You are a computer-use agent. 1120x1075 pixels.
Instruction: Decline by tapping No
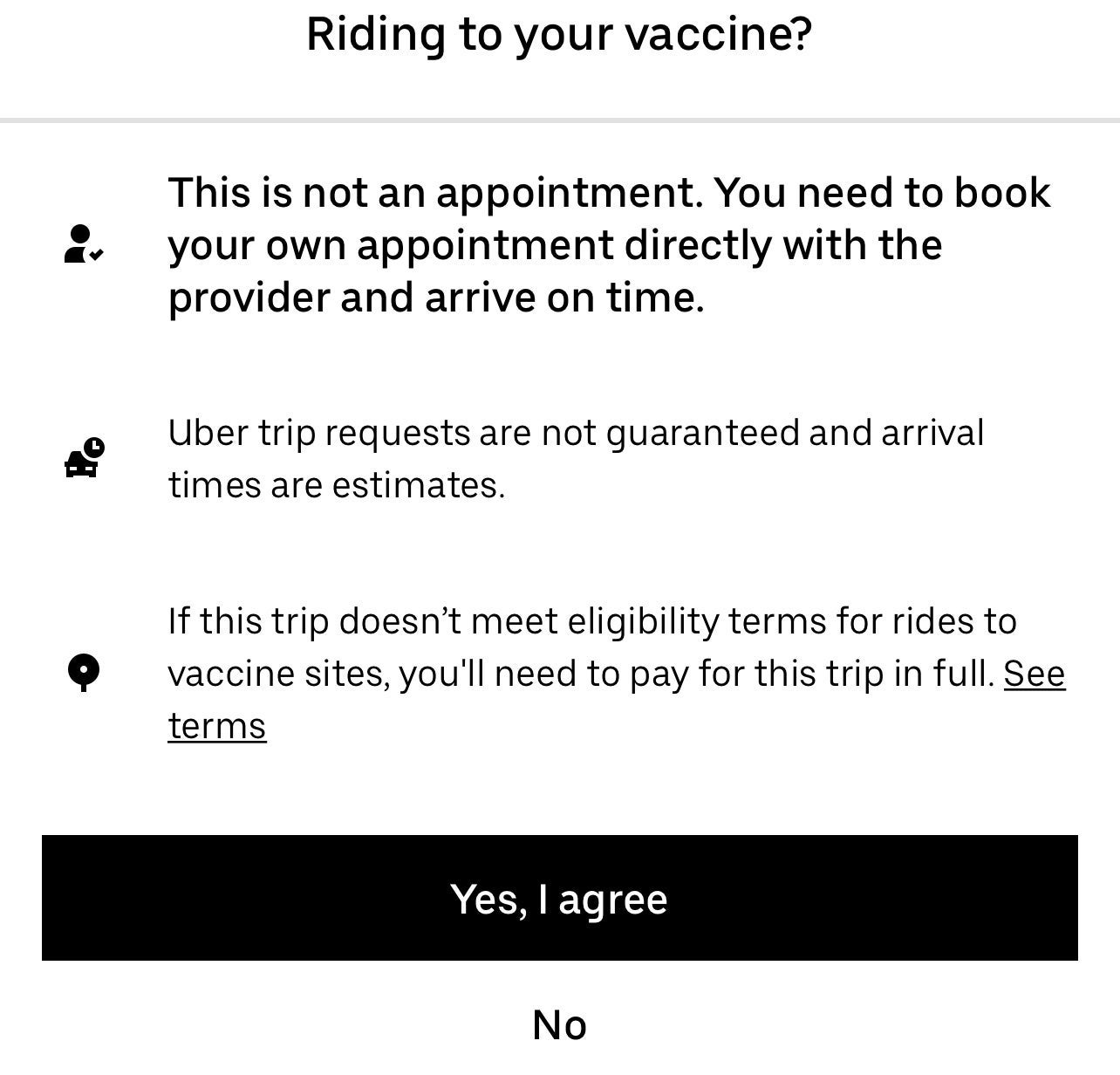coord(559,1024)
